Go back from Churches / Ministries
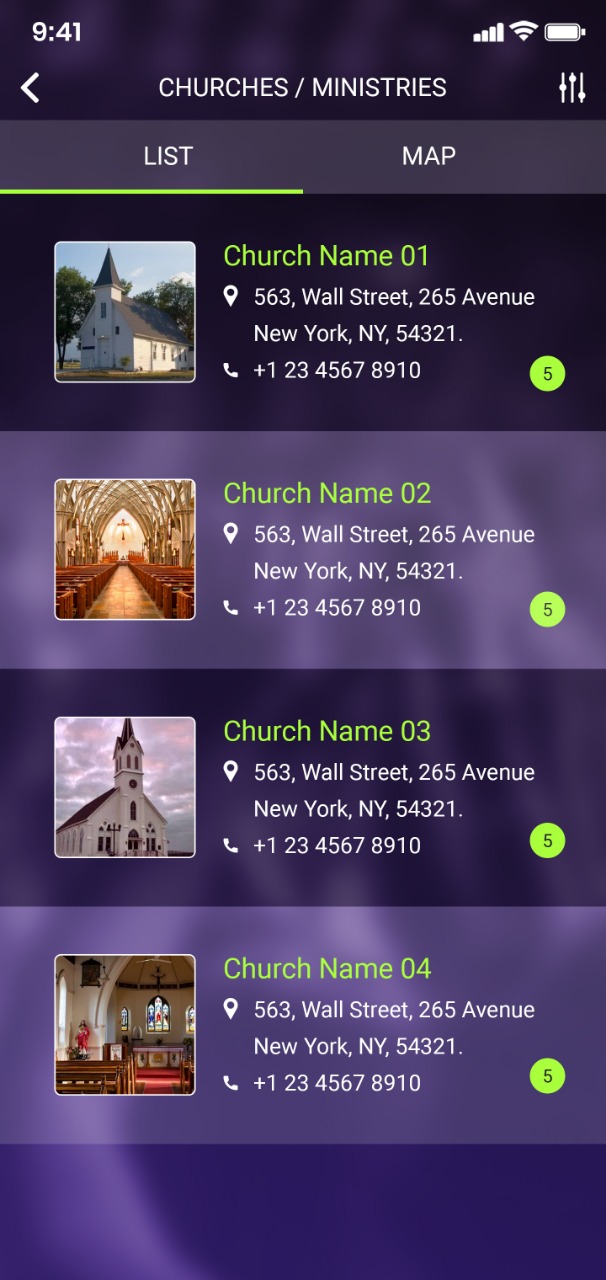606x1280 pixels. click(31, 88)
